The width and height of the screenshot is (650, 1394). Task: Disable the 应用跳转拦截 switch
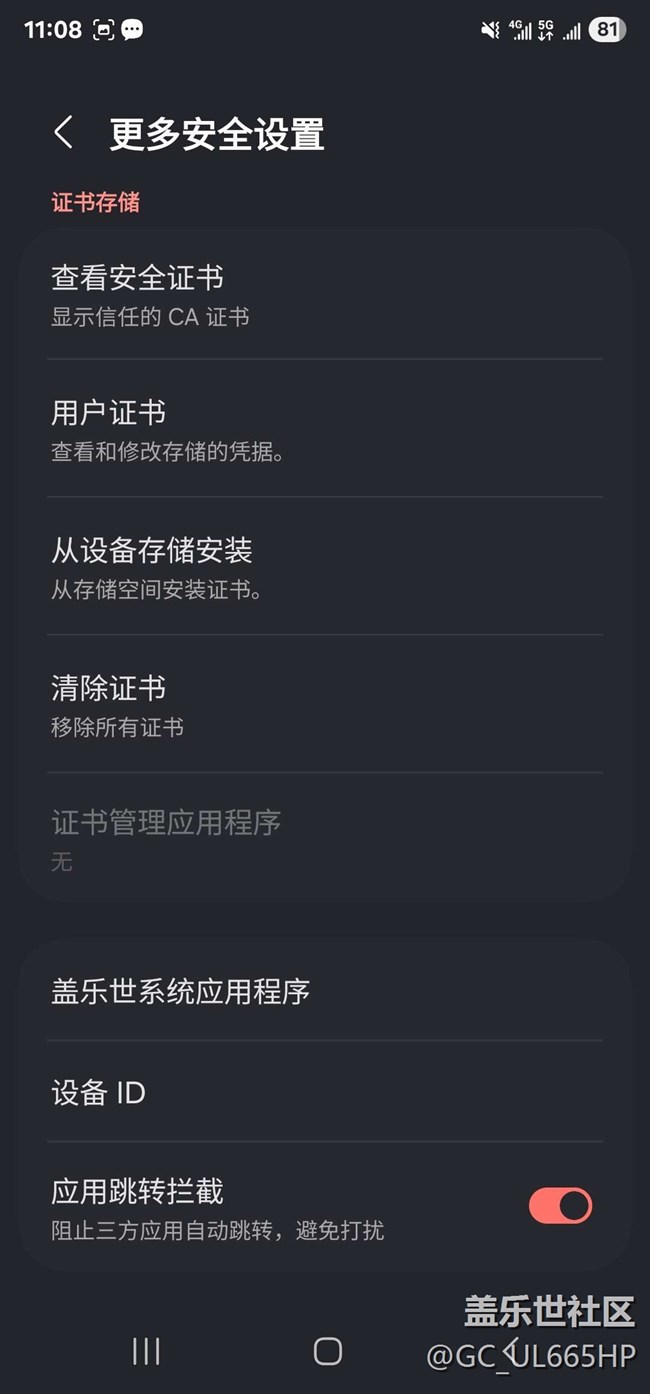click(x=561, y=1206)
